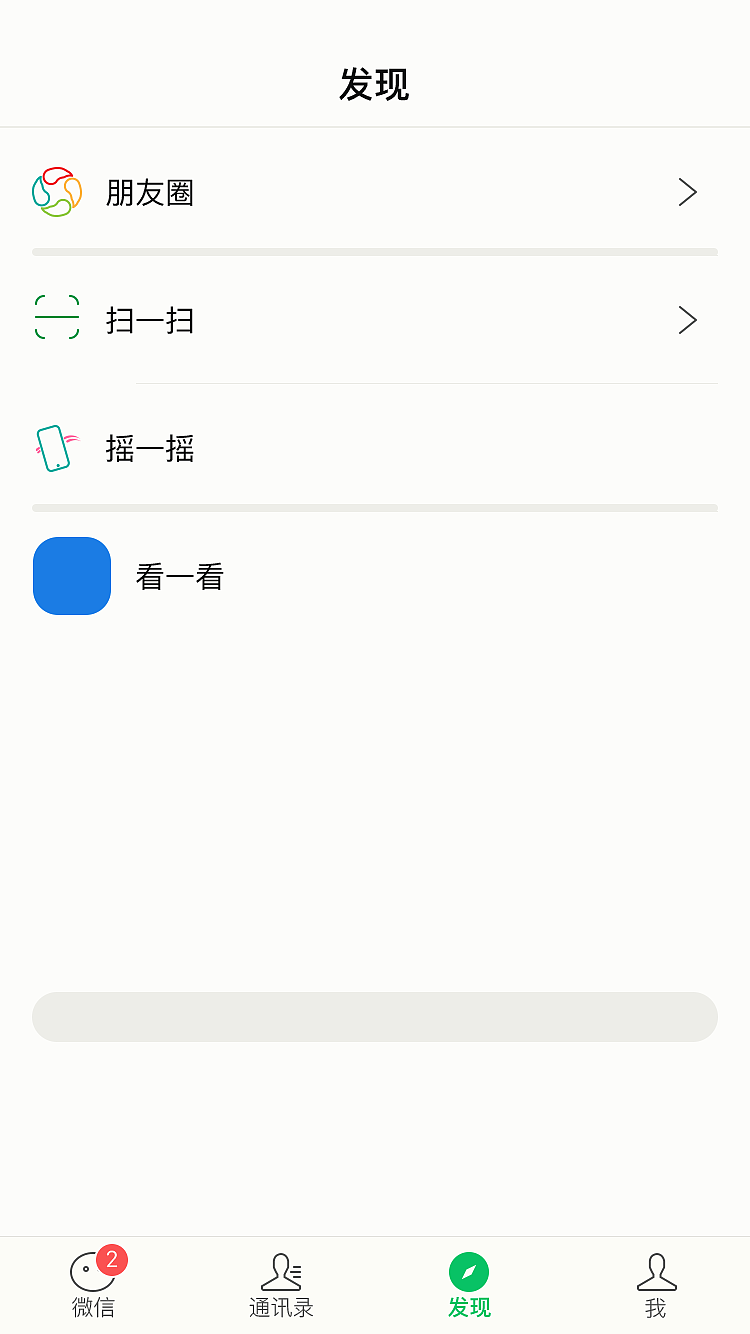Expand the 朋友圈 row chevron
Image resolution: width=750 pixels, height=1334 pixels.
(x=687, y=192)
